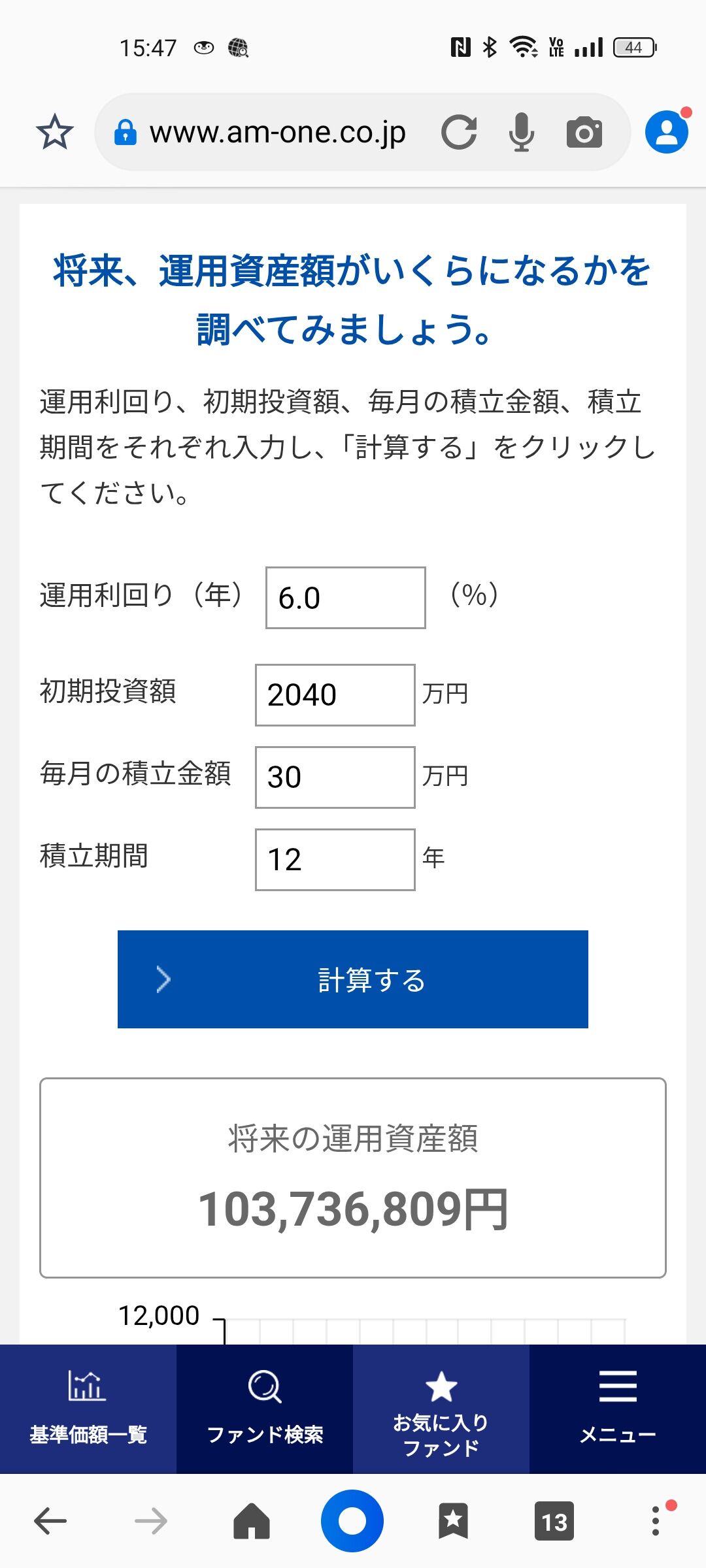Open the メニュー hamburger menu

(x=618, y=1409)
